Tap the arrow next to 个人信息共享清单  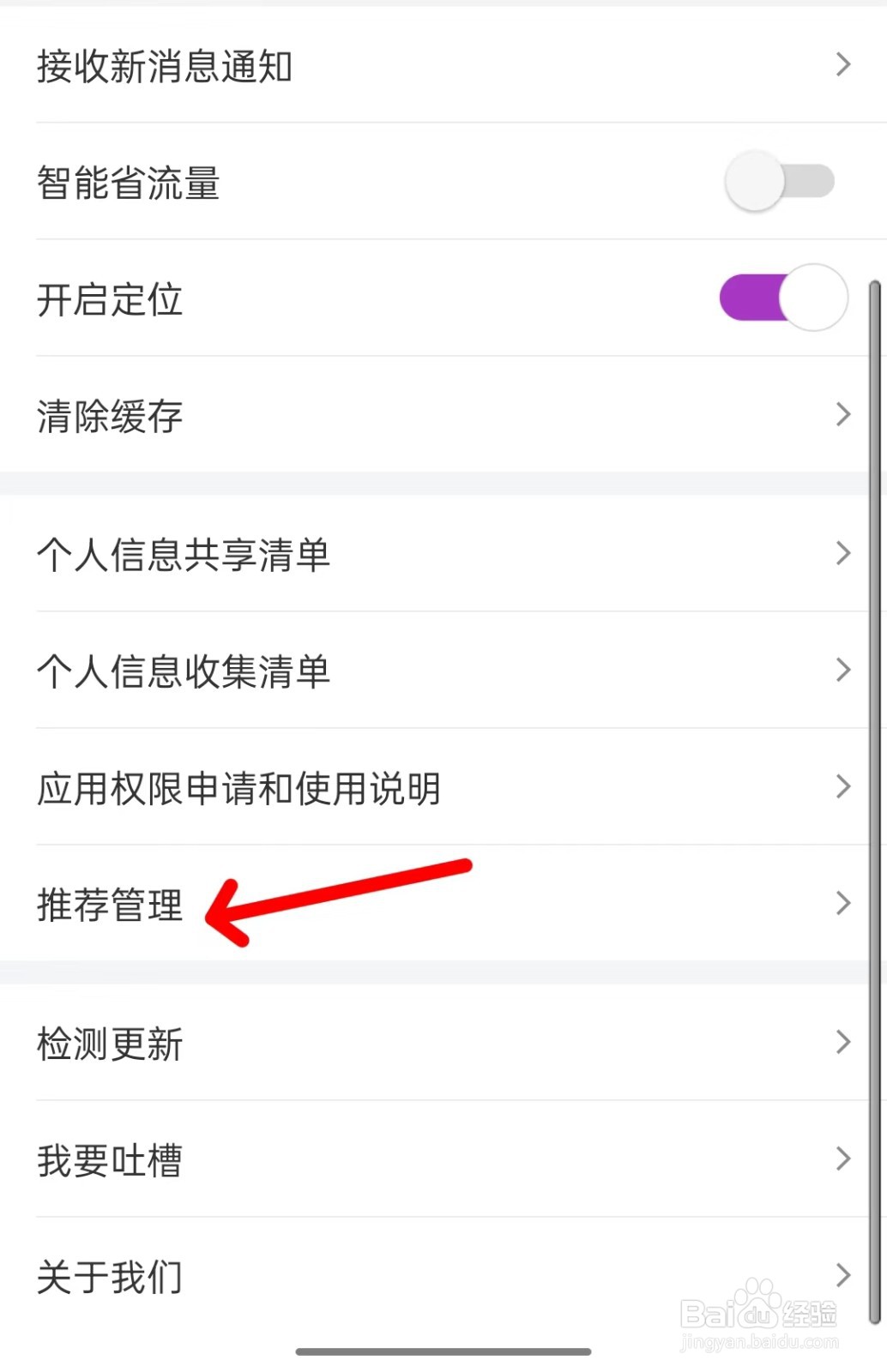click(843, 554)
